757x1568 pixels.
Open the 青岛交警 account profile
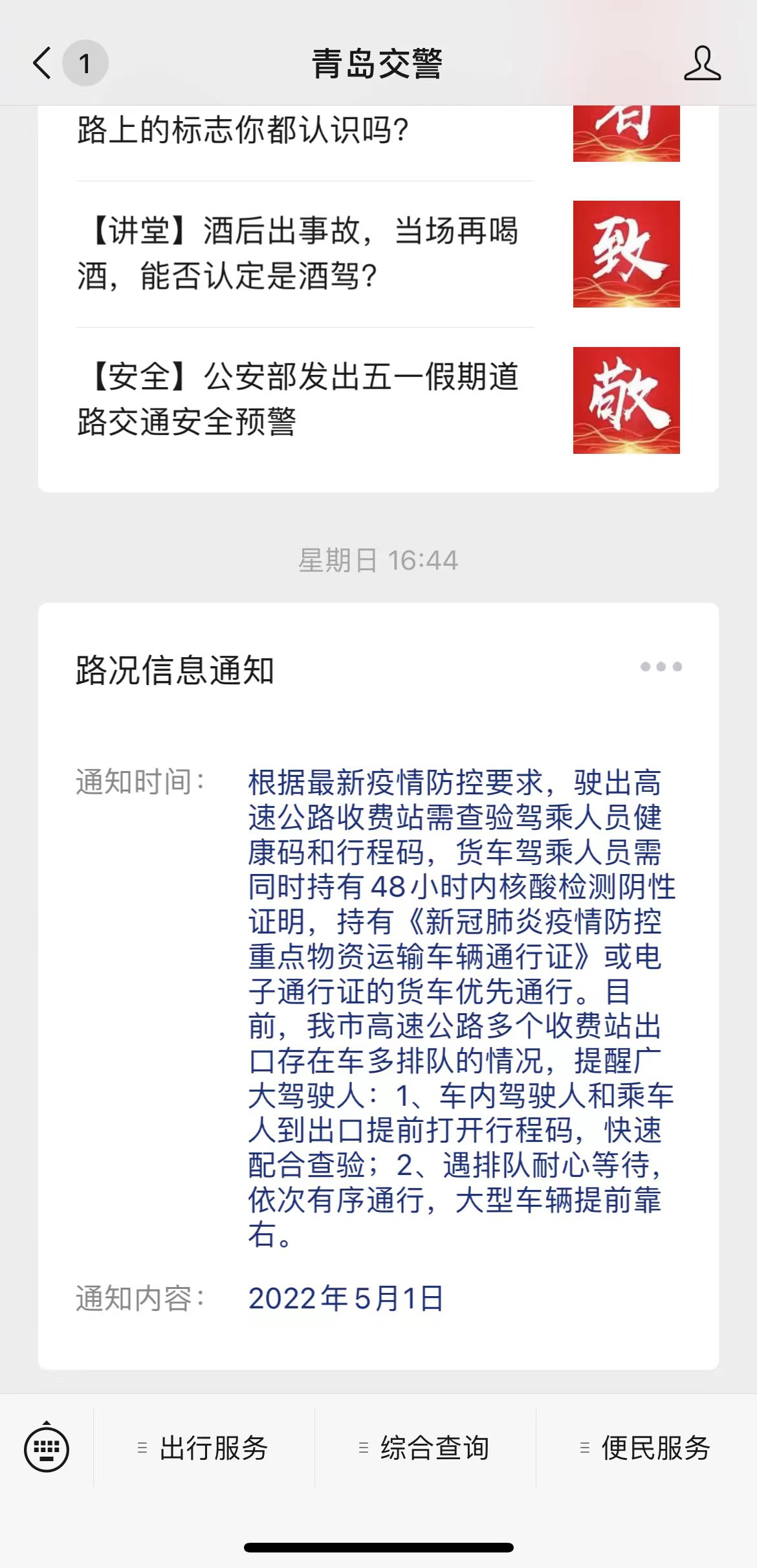pyautogui.click(x=702, y=63)
